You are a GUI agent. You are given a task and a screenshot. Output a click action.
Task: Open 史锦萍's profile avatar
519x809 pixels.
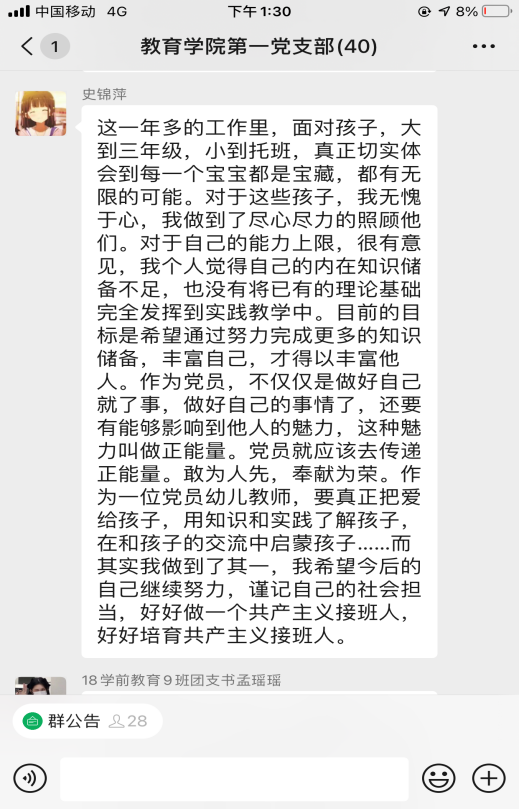pos(41,114)
